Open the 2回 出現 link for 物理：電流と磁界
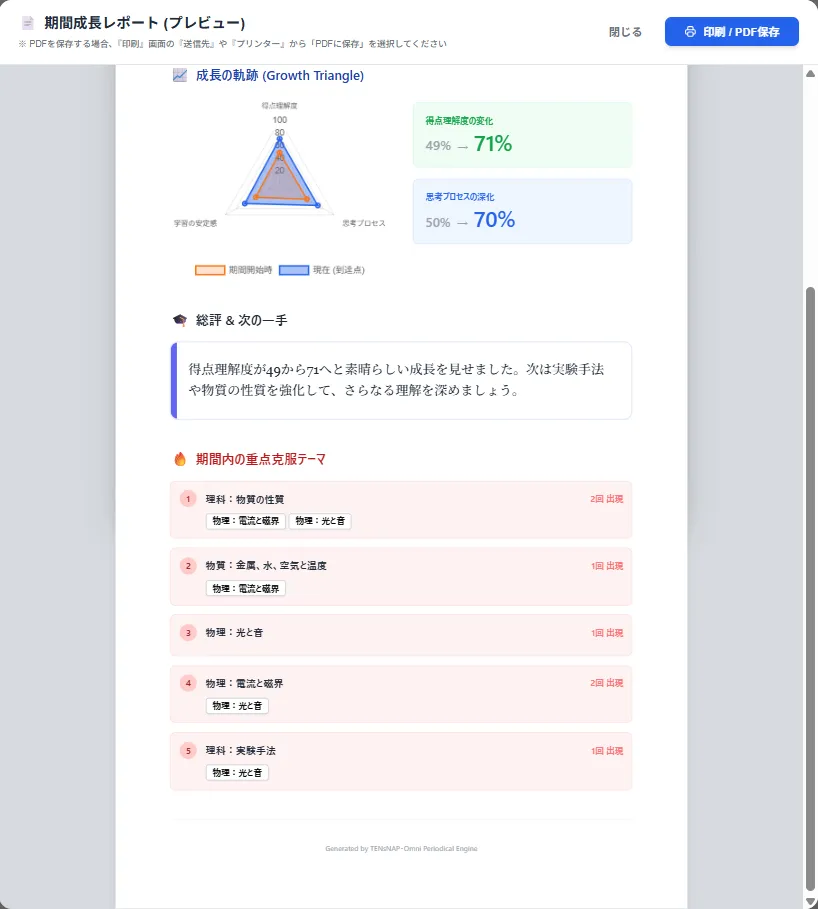Screen dimensions: 818x909 (x=606, y=683)
